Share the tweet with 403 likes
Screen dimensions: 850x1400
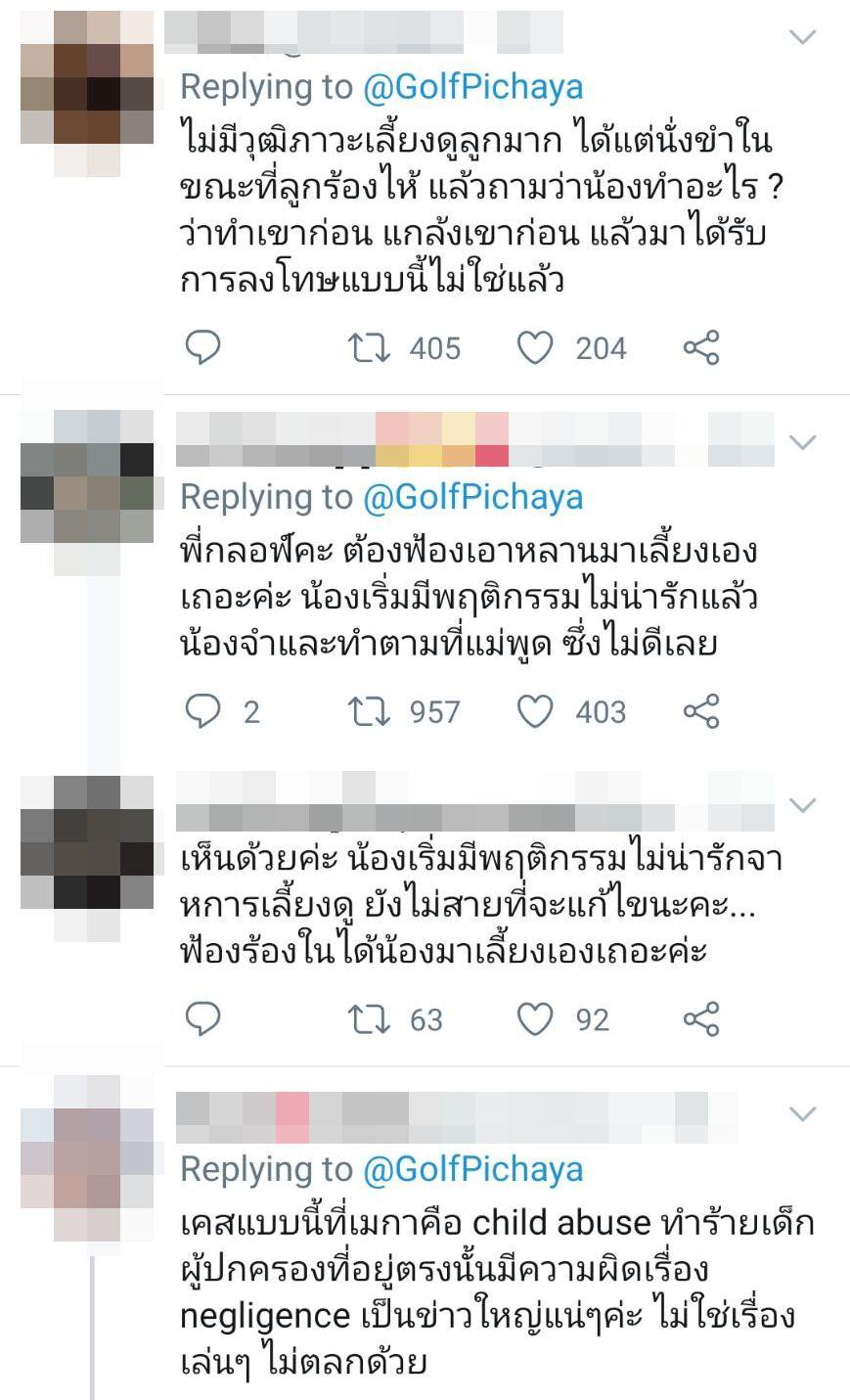click(701, 712)
